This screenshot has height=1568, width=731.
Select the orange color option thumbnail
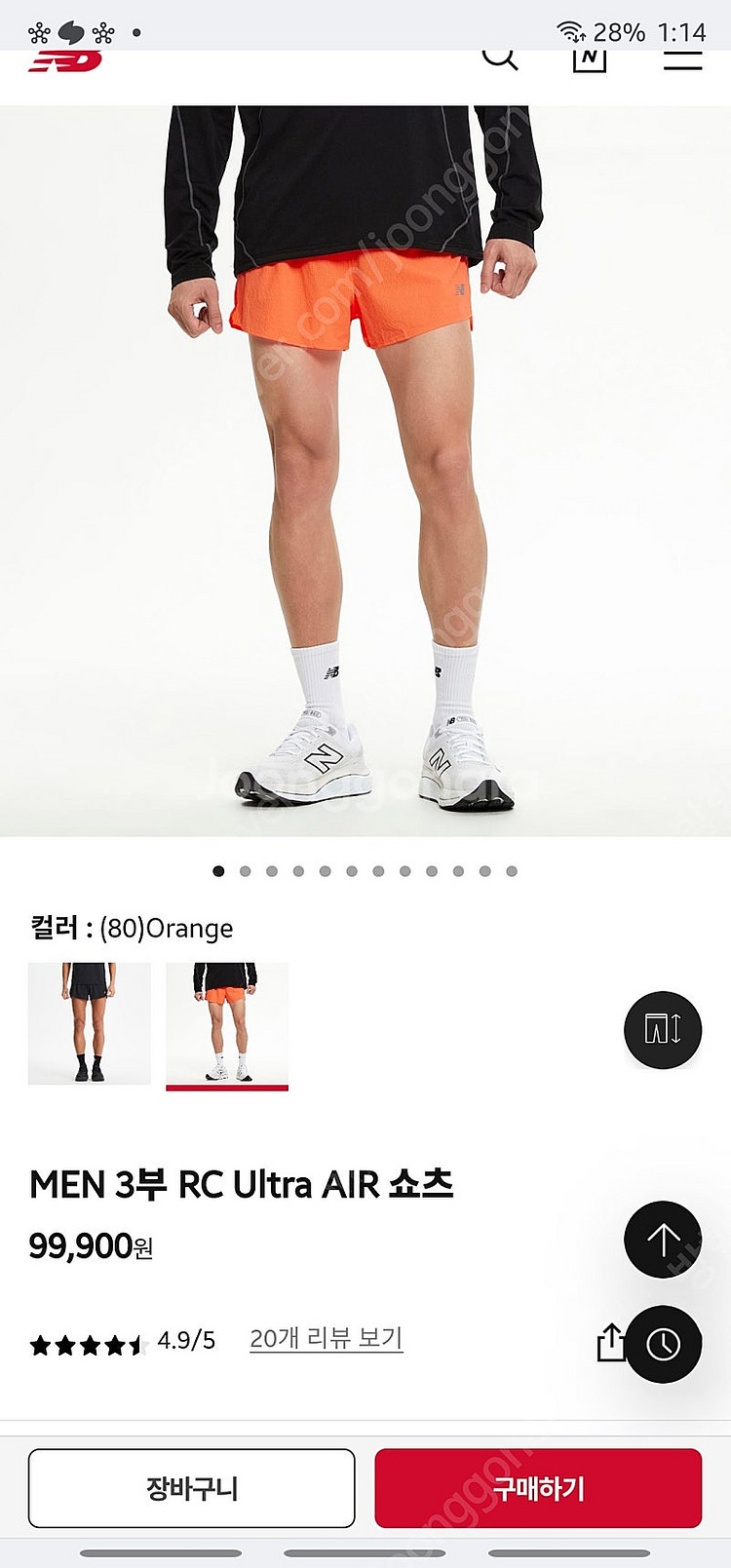coord(227,1023)
